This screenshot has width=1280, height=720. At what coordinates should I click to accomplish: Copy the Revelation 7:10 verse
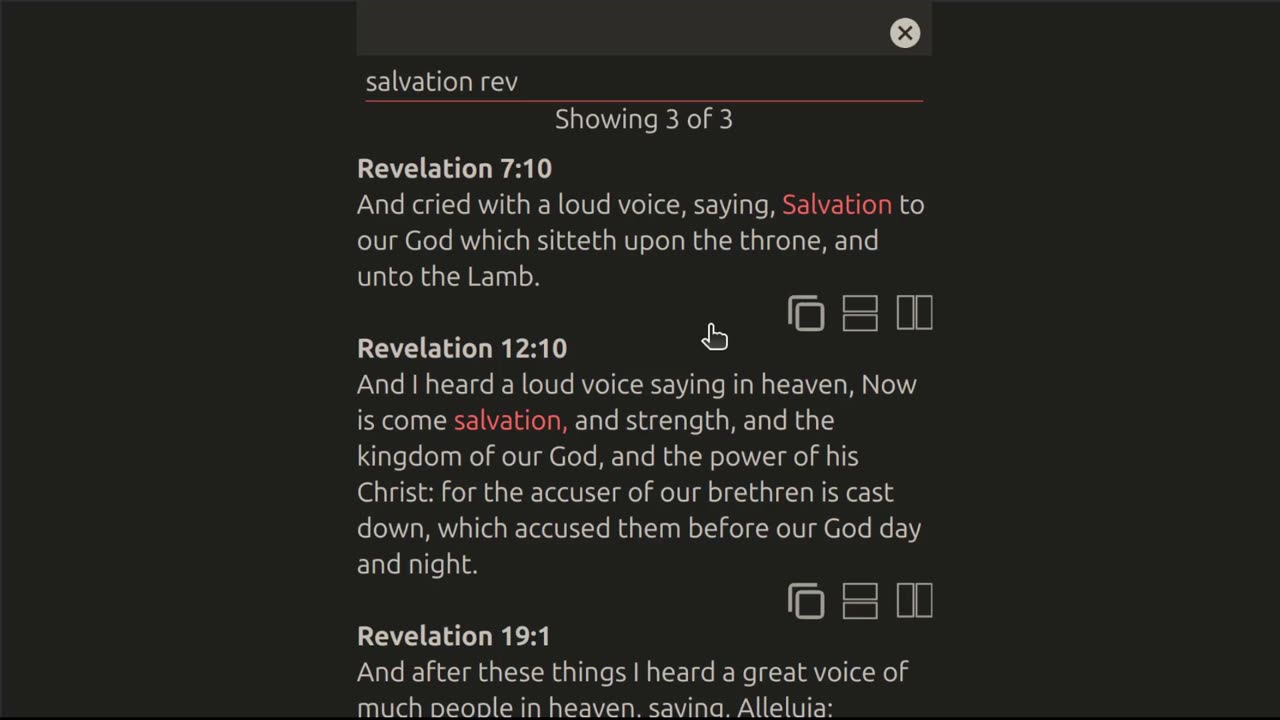click(x=806, y=314)
